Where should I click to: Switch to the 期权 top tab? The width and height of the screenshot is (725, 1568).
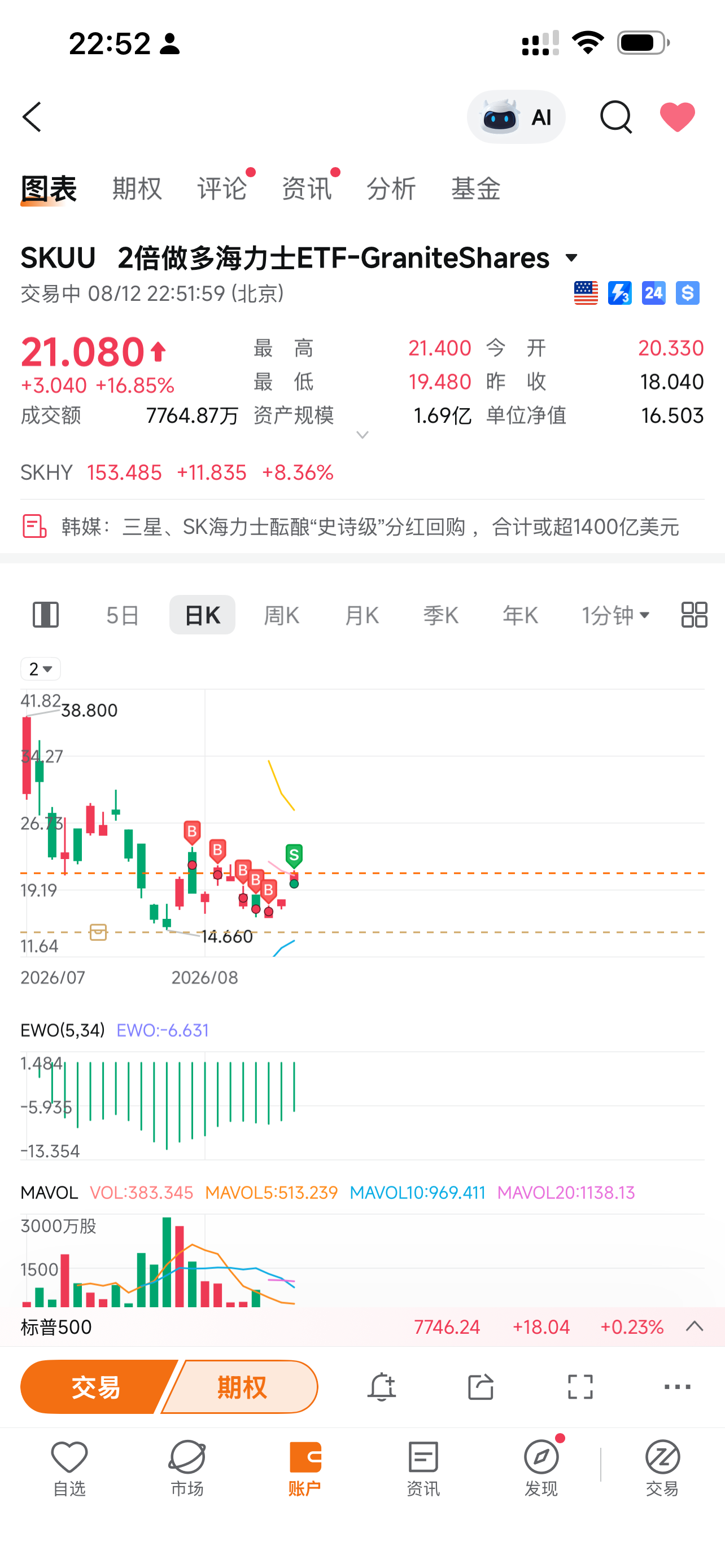137,189
